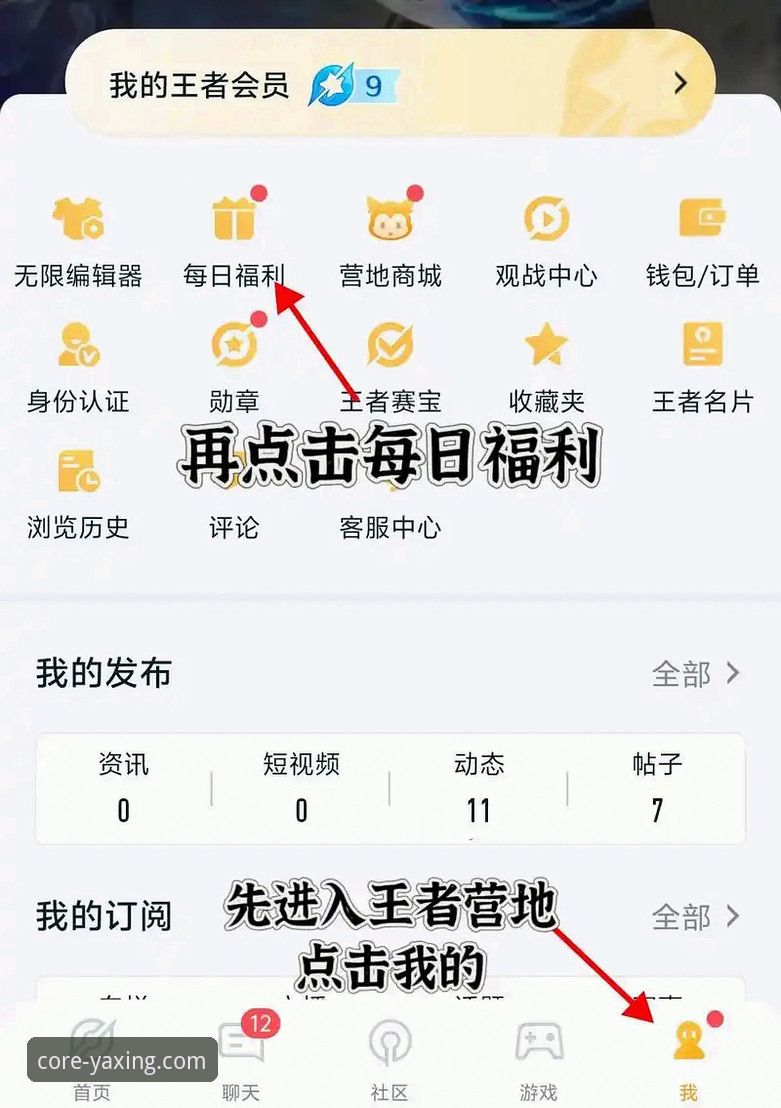This screenshot has width=781, height=1108.
Task: Open 王者赛宝 competition treasure
Action: (x=389, y=365)
